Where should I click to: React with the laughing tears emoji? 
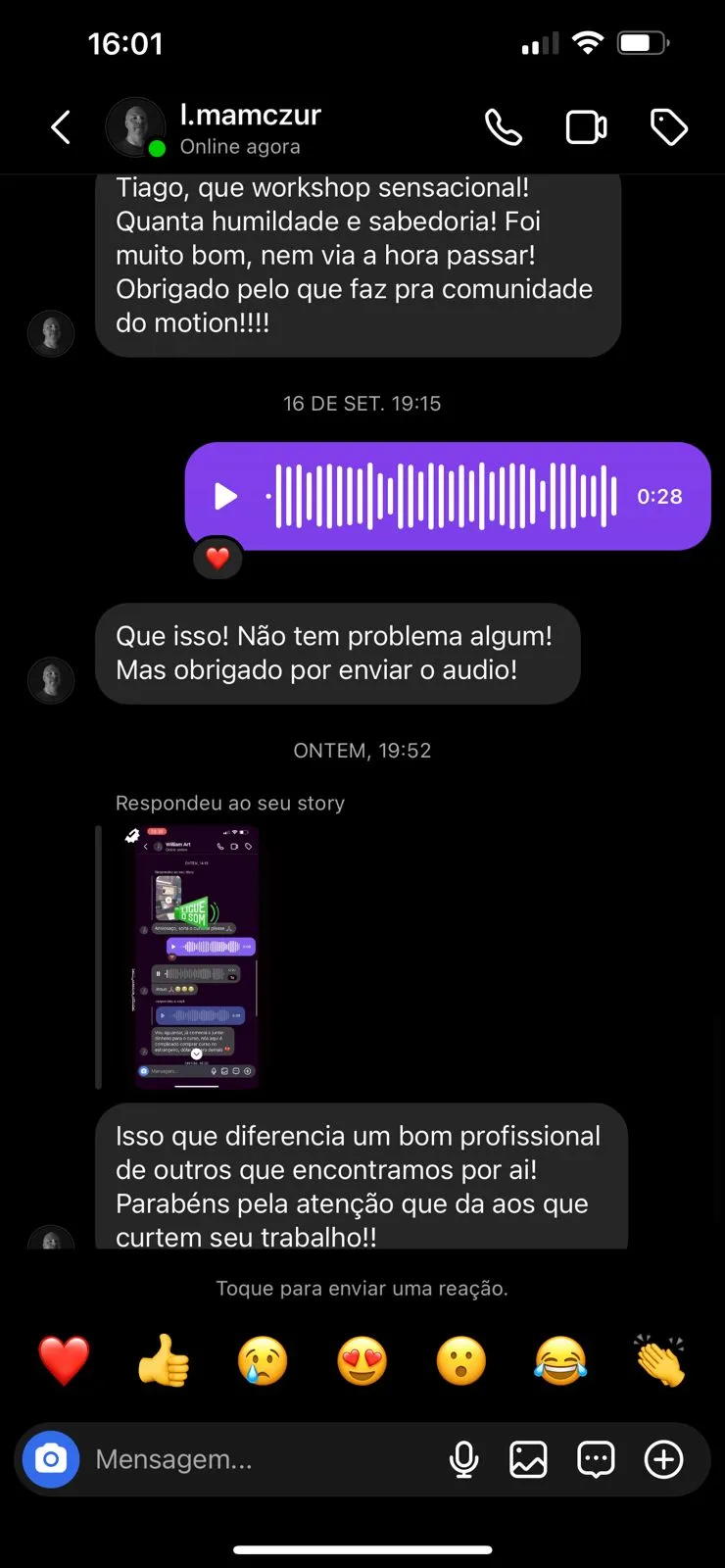tap(560, 1360)
